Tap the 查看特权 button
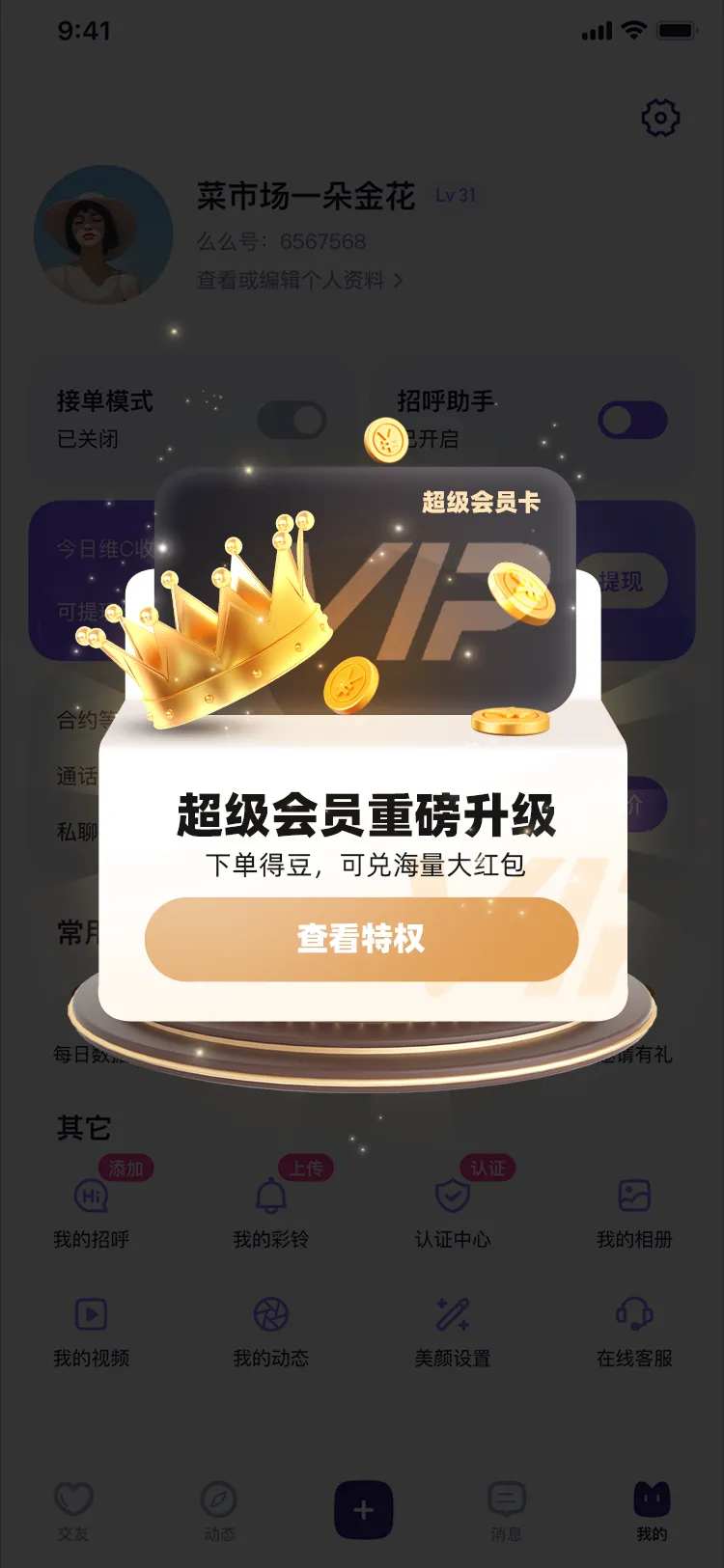This screenshot has width=724, height=1568. coord(362,939)
